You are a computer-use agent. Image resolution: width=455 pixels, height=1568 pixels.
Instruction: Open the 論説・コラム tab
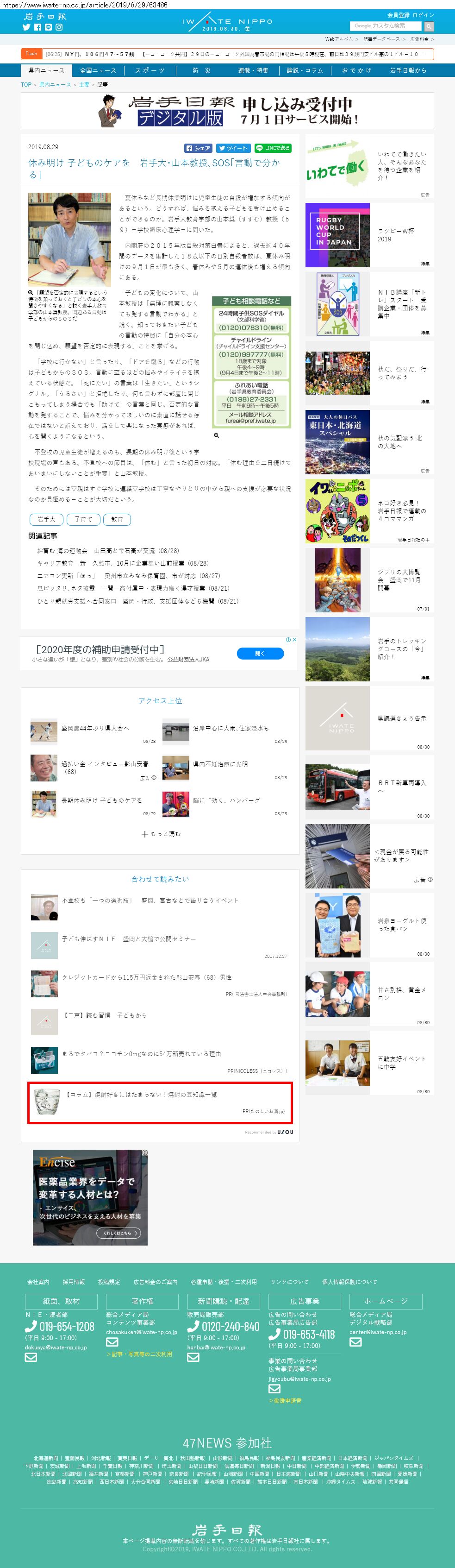click(x=305, y=70)
